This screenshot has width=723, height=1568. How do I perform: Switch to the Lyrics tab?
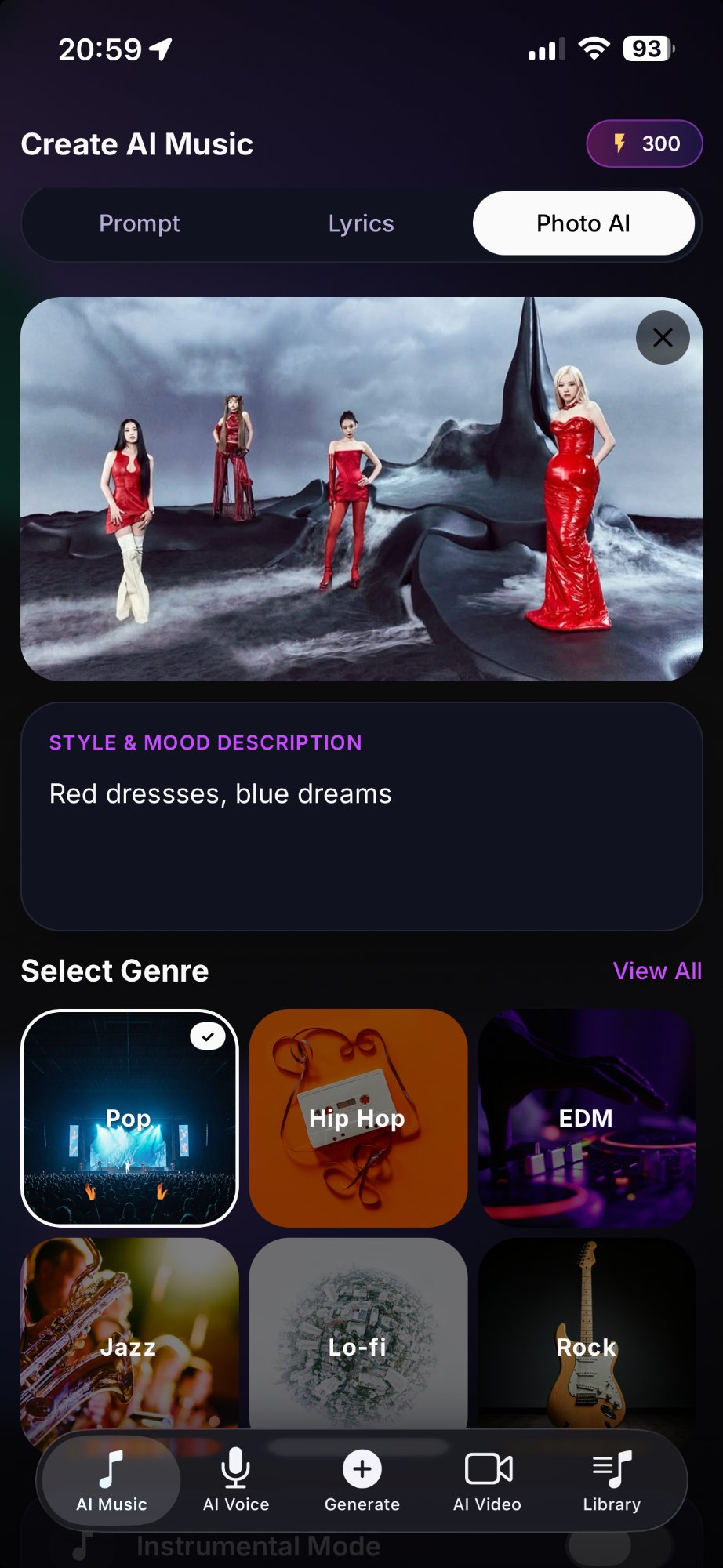[361, 223]
